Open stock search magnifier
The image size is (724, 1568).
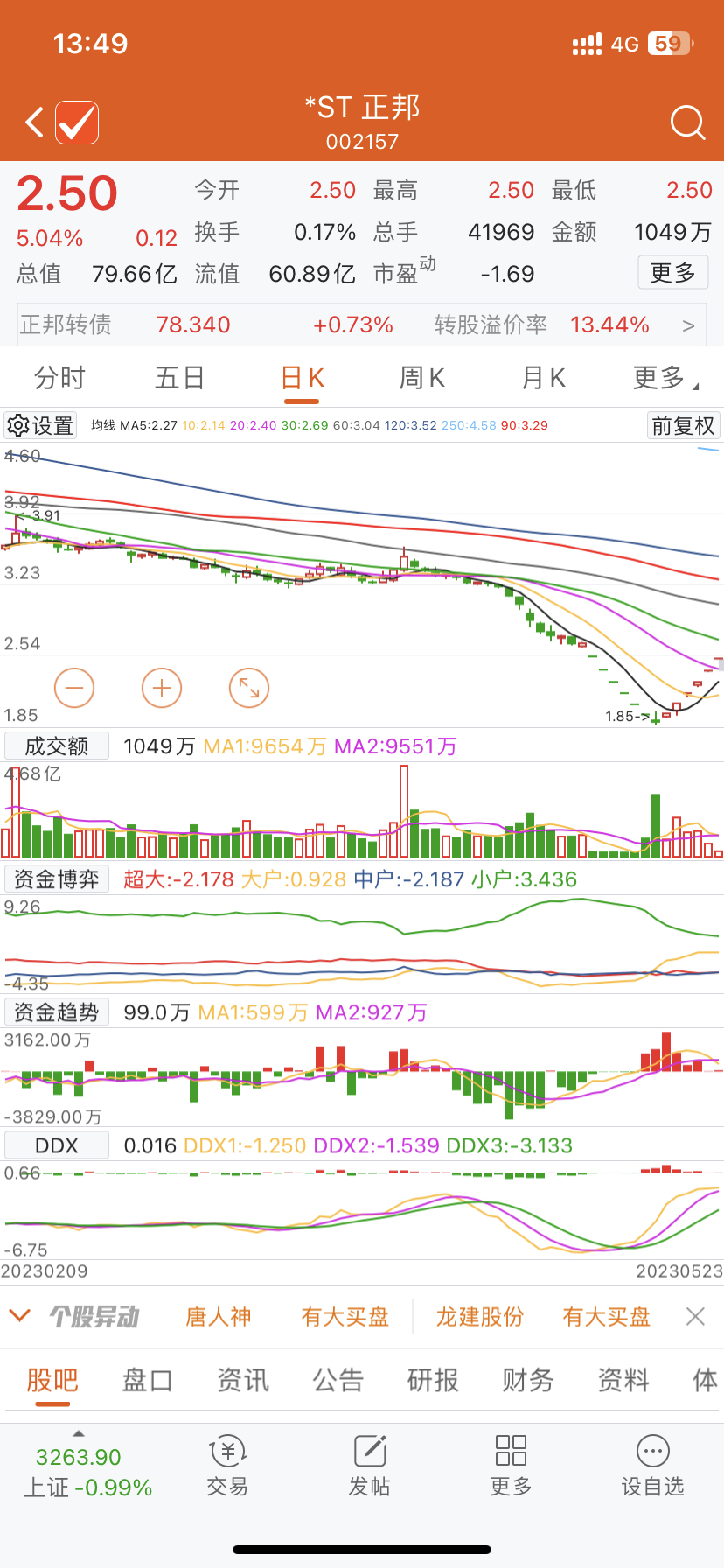[x=687, y=122]
